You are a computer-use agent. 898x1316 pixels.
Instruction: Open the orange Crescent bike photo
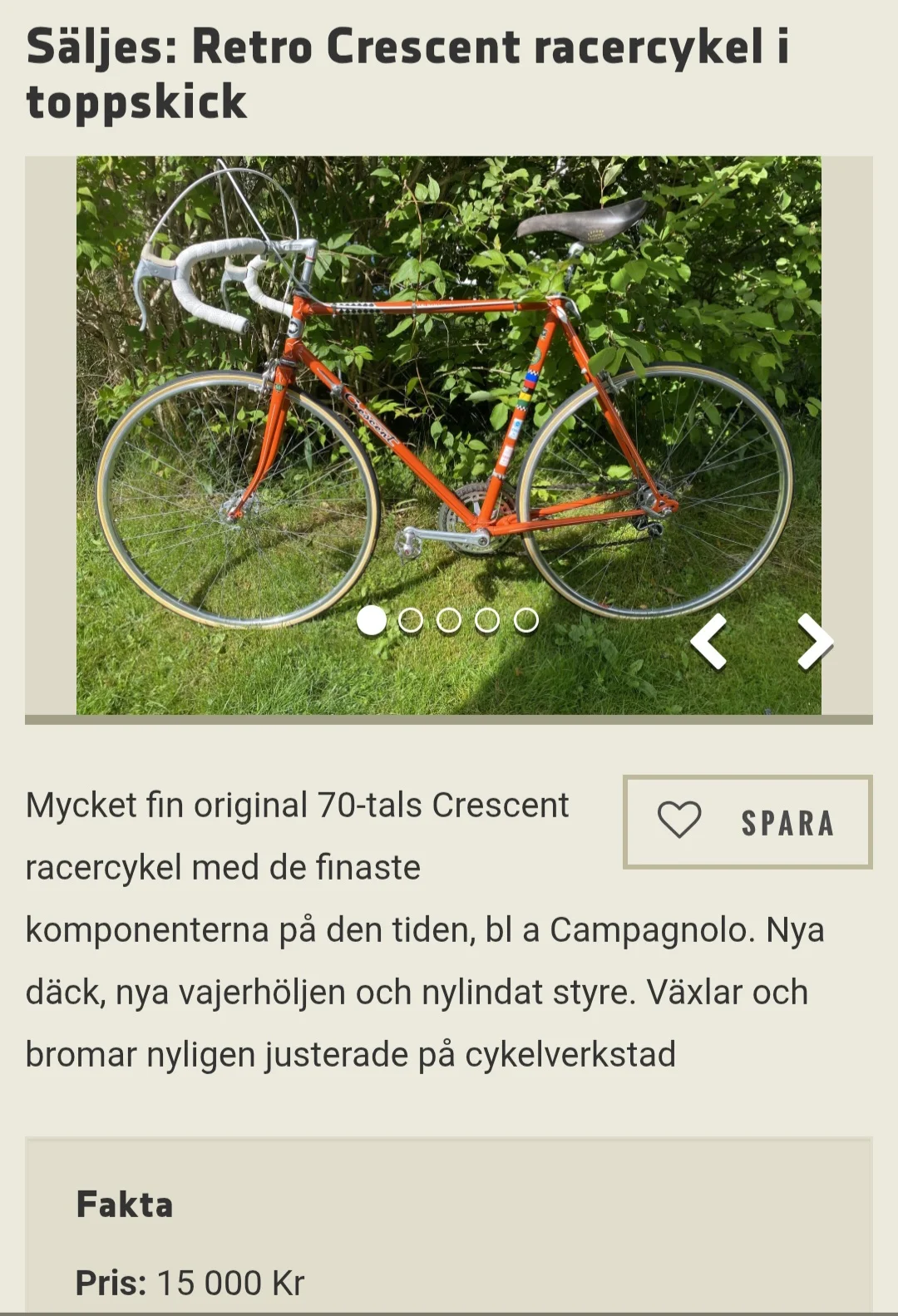(449, 399)
